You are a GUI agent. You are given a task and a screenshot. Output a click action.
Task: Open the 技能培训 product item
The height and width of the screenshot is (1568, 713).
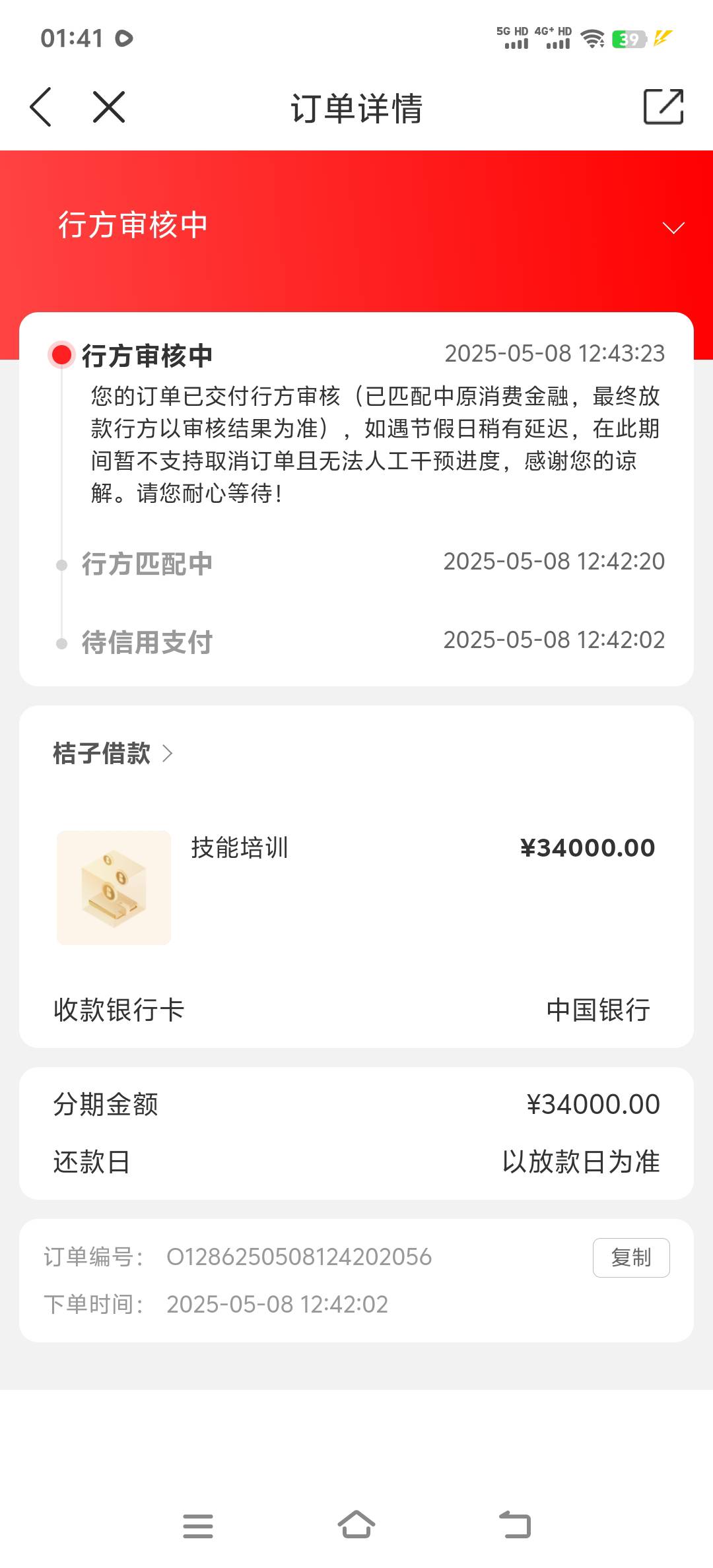click(x=240, y=848)
